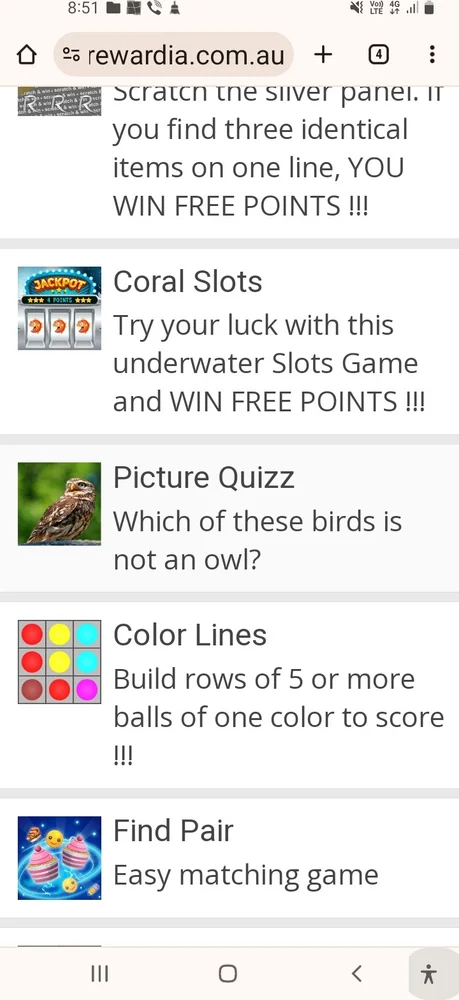Show recent apps from the navigation bar

[x=99, y=973]
